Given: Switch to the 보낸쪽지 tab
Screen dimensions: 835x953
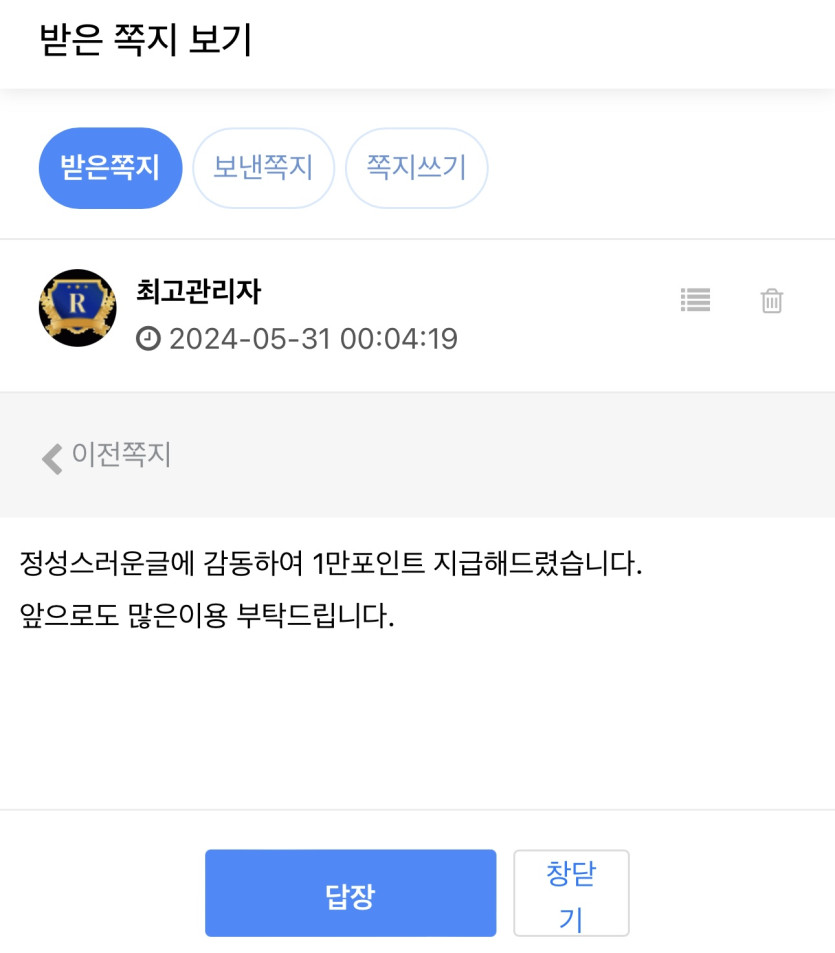Looking at the screenshot, I should pos(263,168).
